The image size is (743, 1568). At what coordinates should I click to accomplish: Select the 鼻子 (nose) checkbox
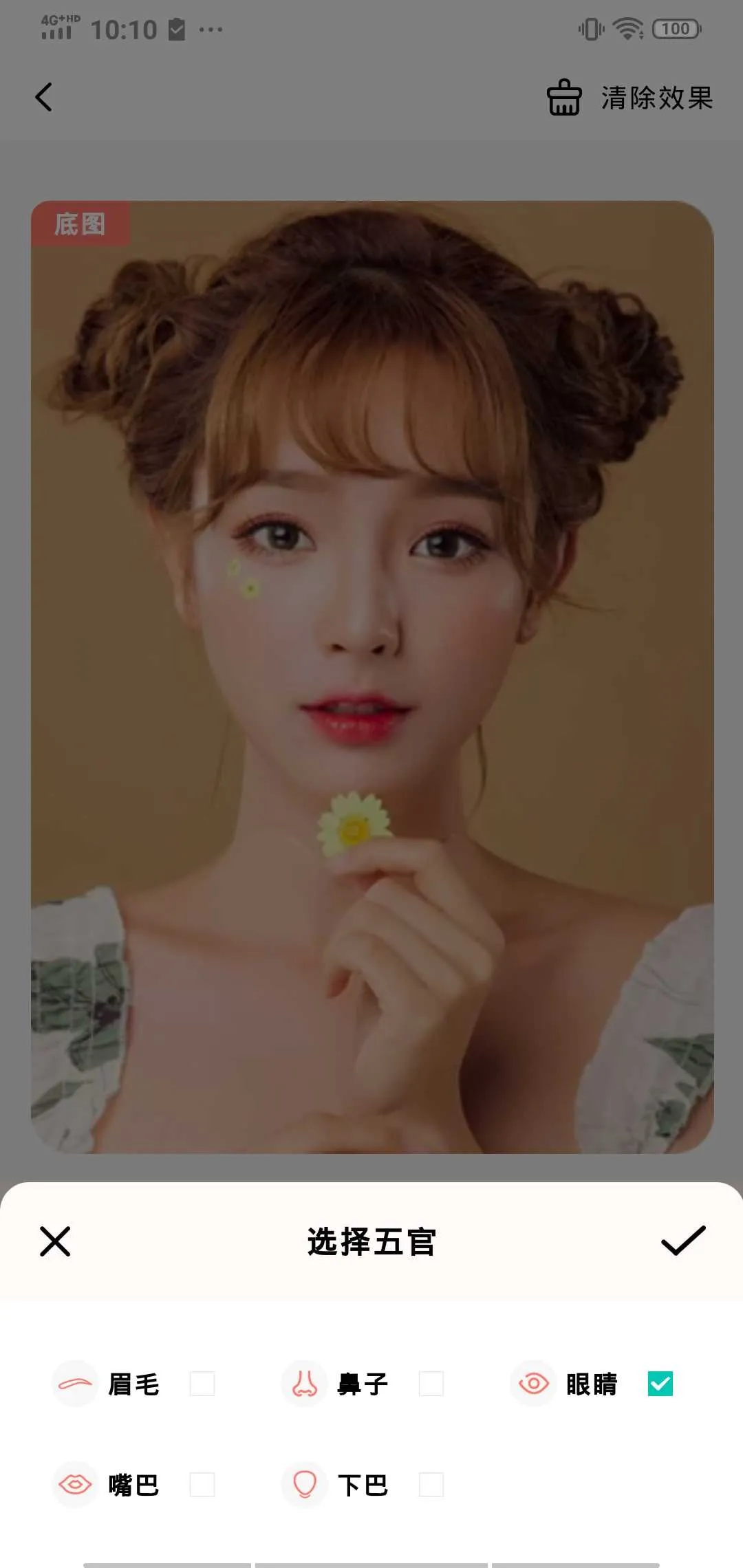tap(431, 1384)
